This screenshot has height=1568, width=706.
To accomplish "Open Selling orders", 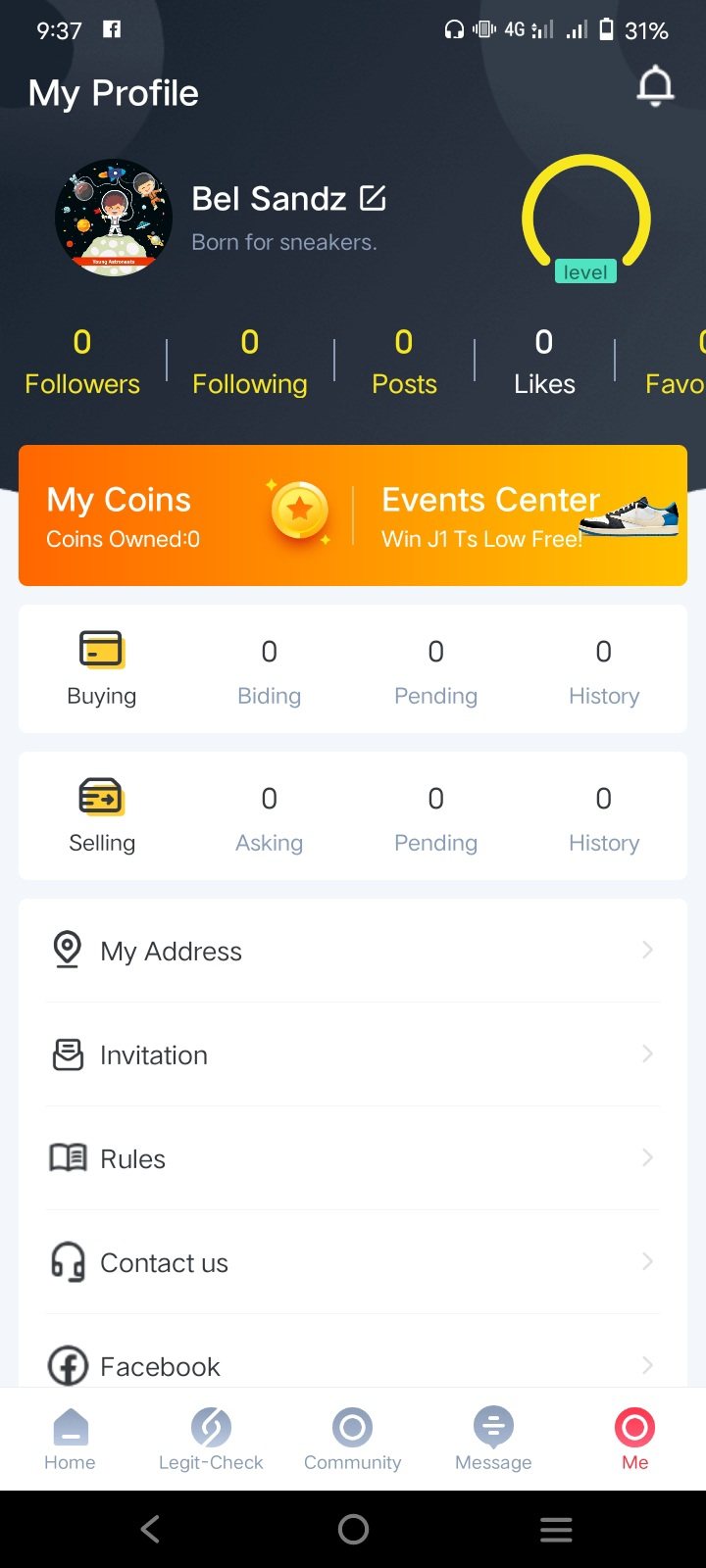I will pyautogui.click(x=102, y=815).
